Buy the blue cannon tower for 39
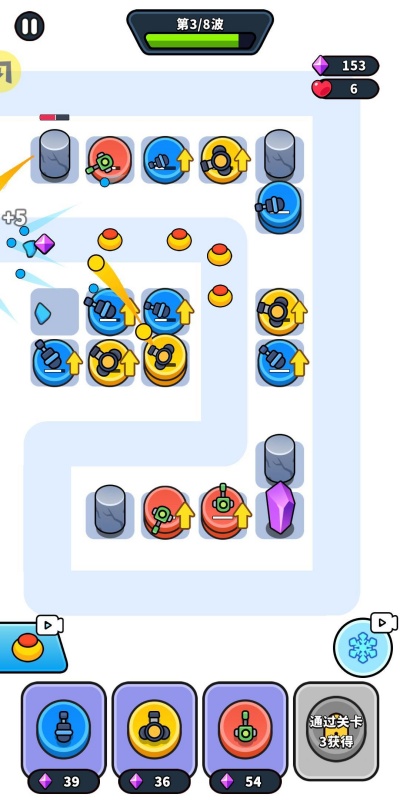Image resolution: width=400 pixels, height=800 pixels. pyautogui.click(x=63, y=737)
